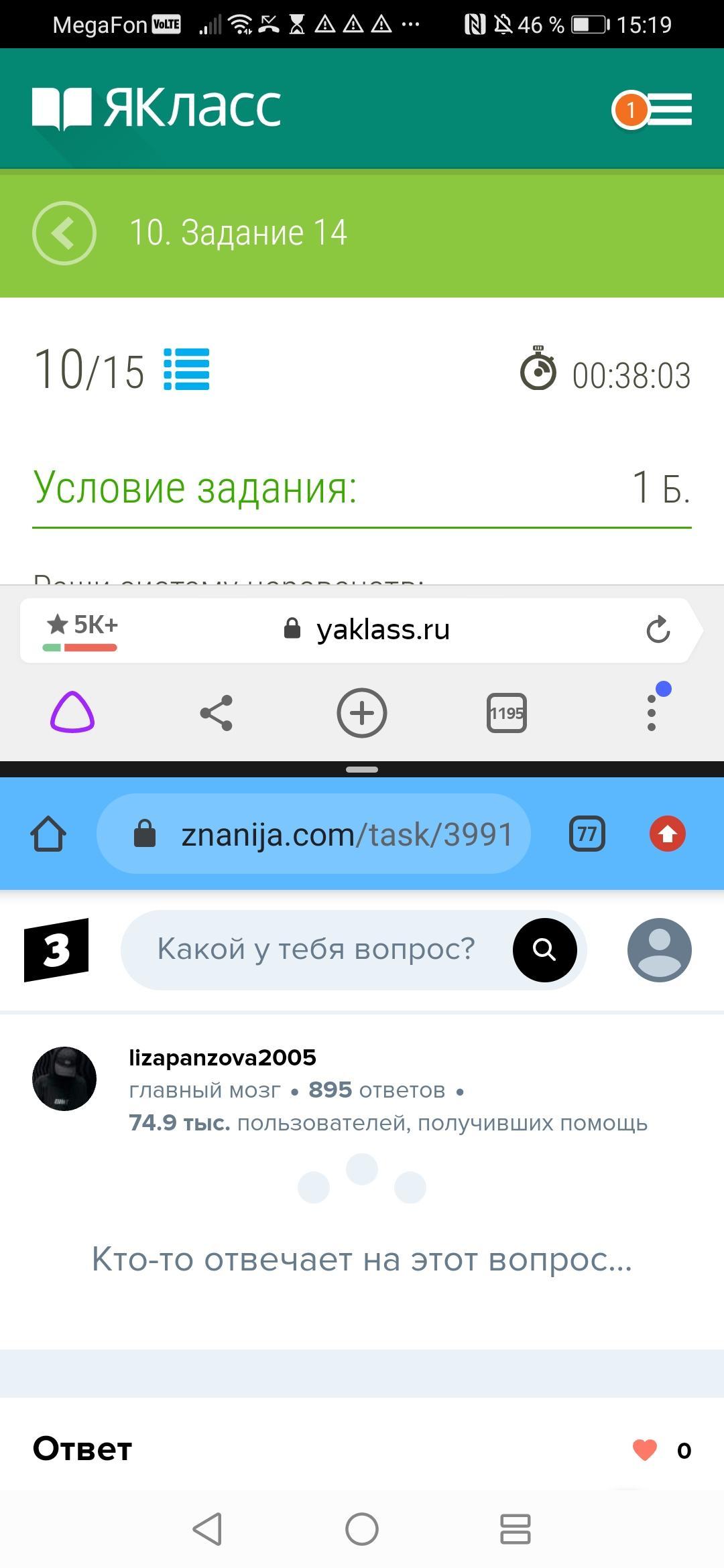Run the Znanija question search
The image size is (724, 1568).
point(544,950)
